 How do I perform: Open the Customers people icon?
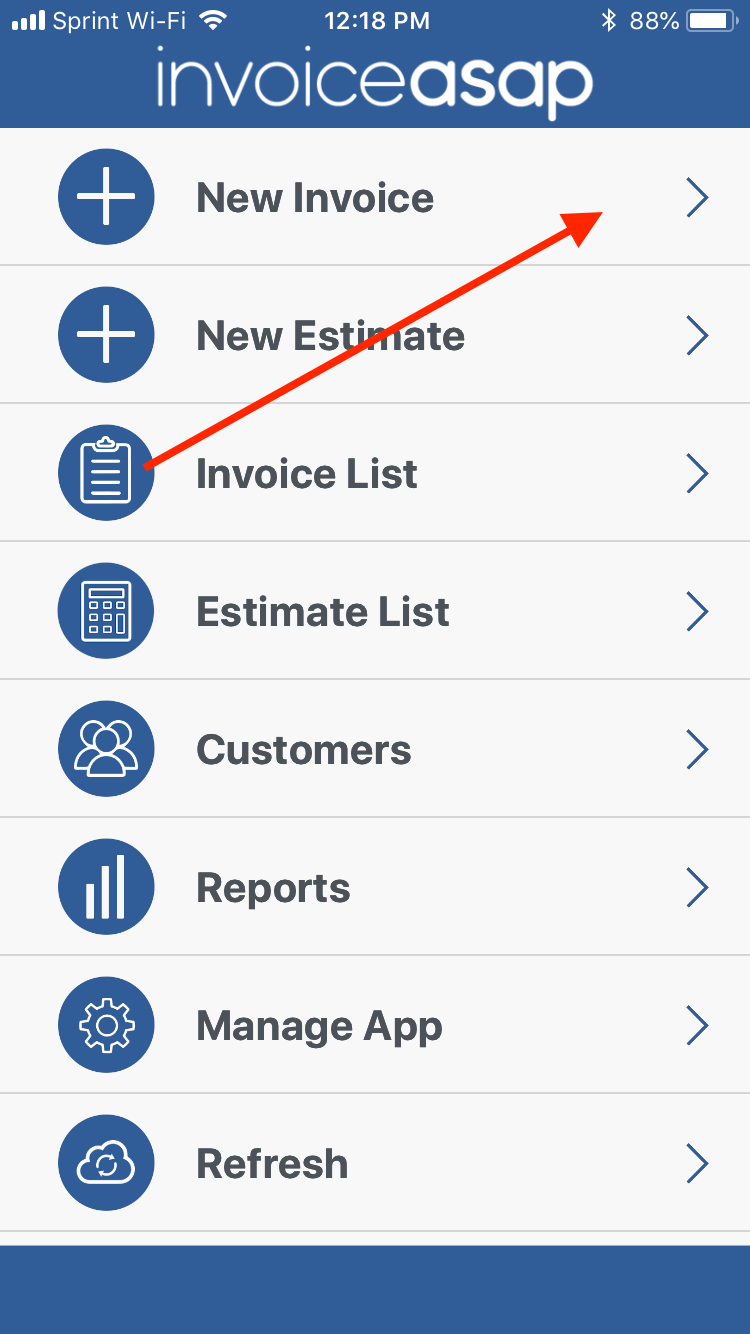[x=106, y=748]
